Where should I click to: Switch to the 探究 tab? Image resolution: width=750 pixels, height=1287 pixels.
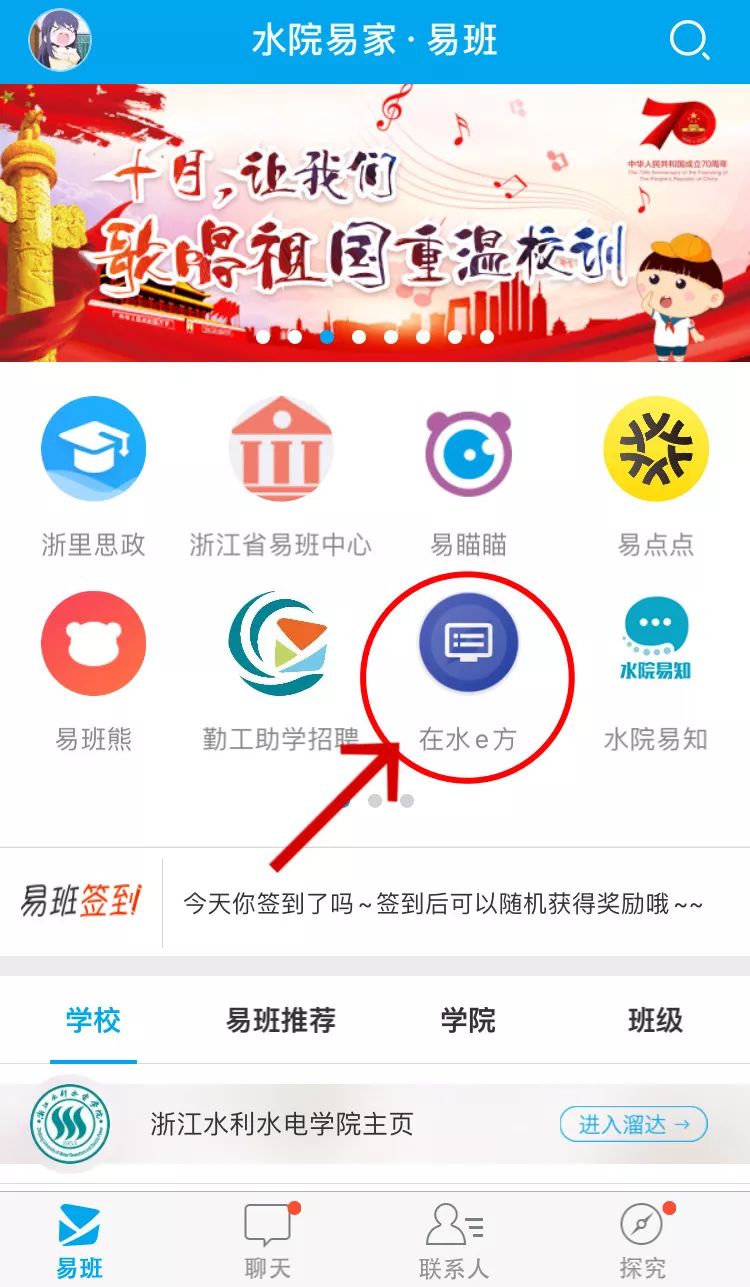[643, 1241]
